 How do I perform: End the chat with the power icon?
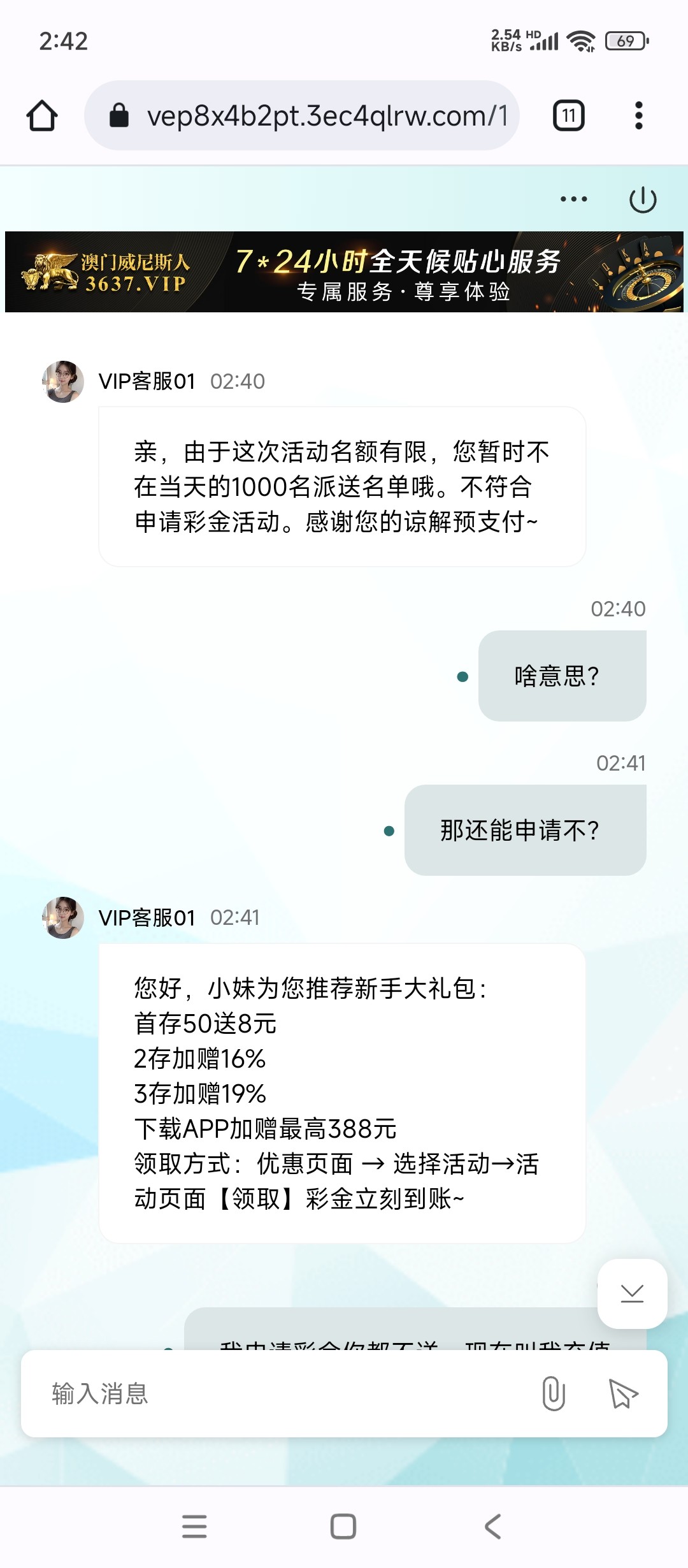click(x=643, y=200)
